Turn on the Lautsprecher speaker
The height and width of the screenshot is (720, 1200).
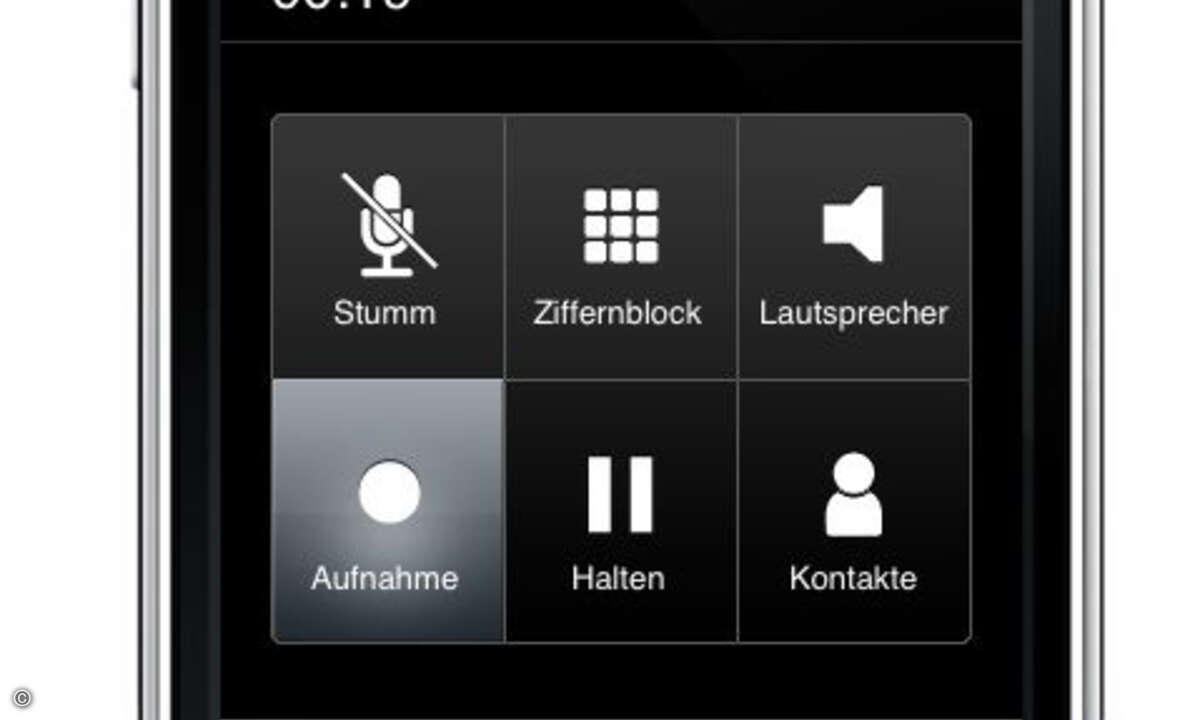coord(854,248)
